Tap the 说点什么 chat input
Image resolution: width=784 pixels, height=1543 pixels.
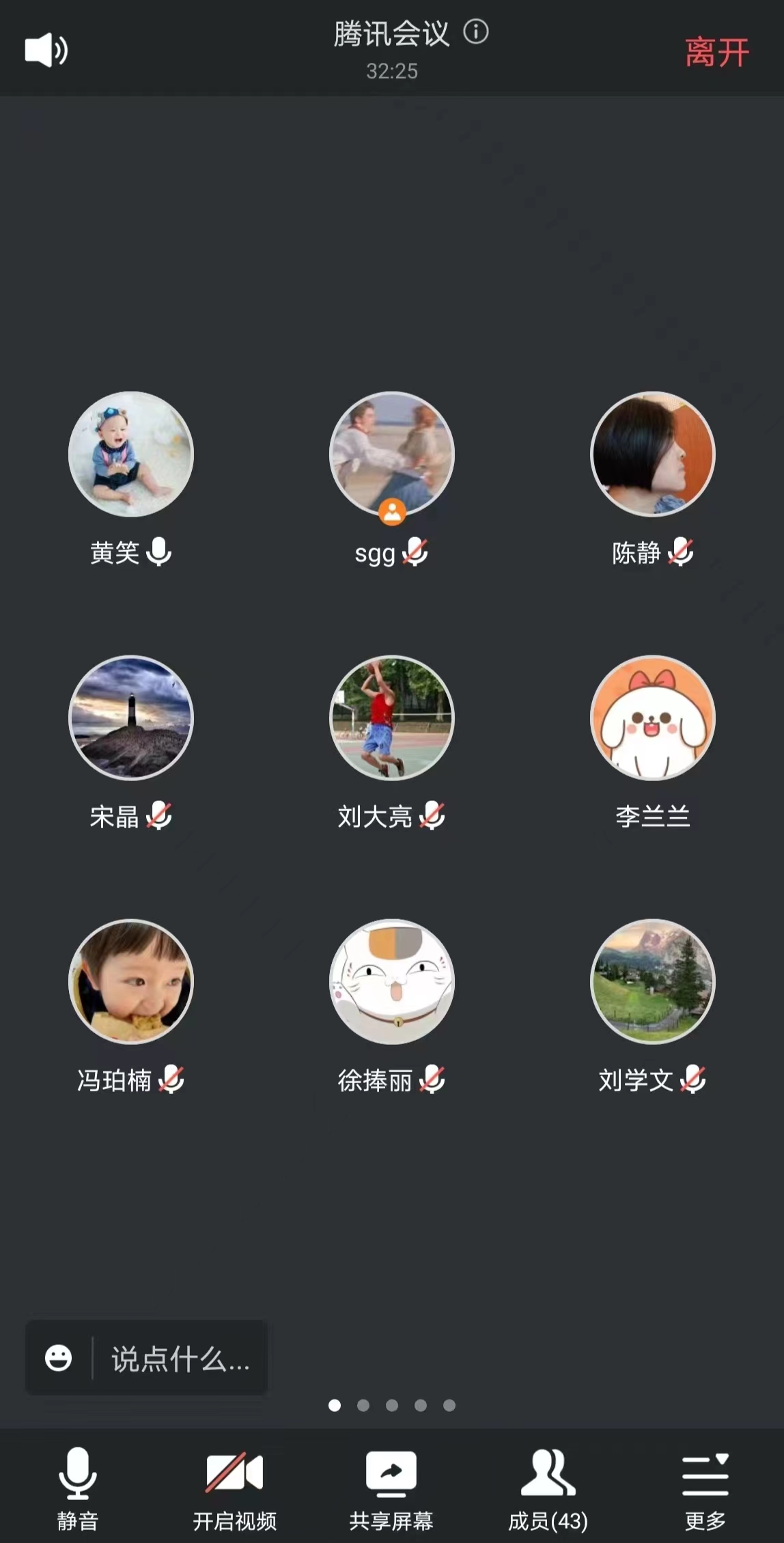click(180, 1359)
